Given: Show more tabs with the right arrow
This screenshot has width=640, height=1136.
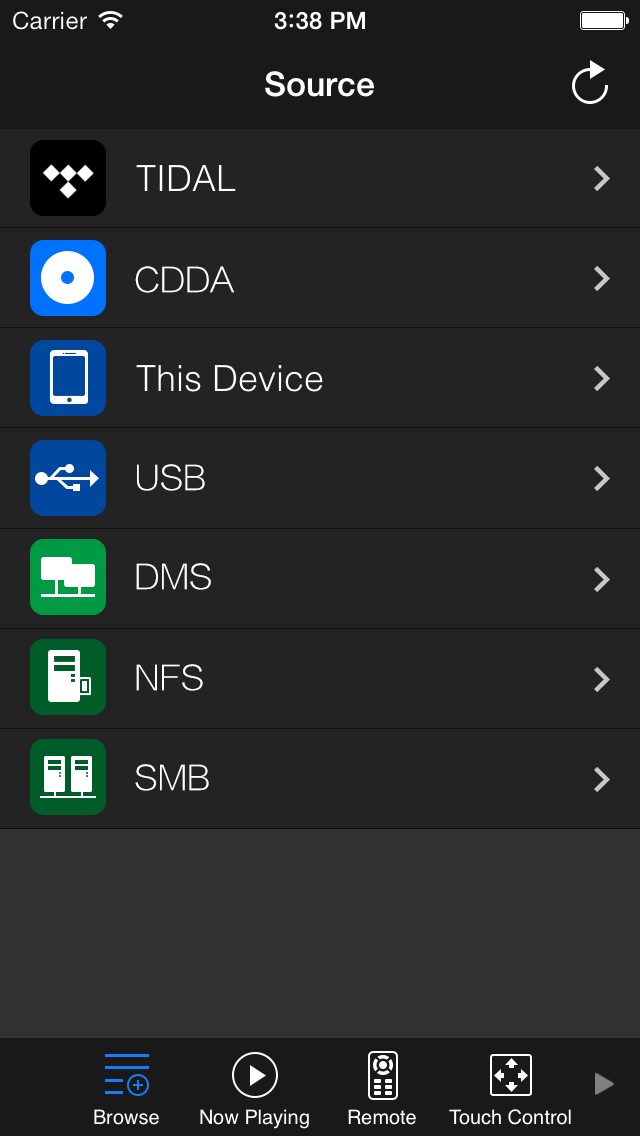Looking at the screenshot, I should coord(604,1084).
